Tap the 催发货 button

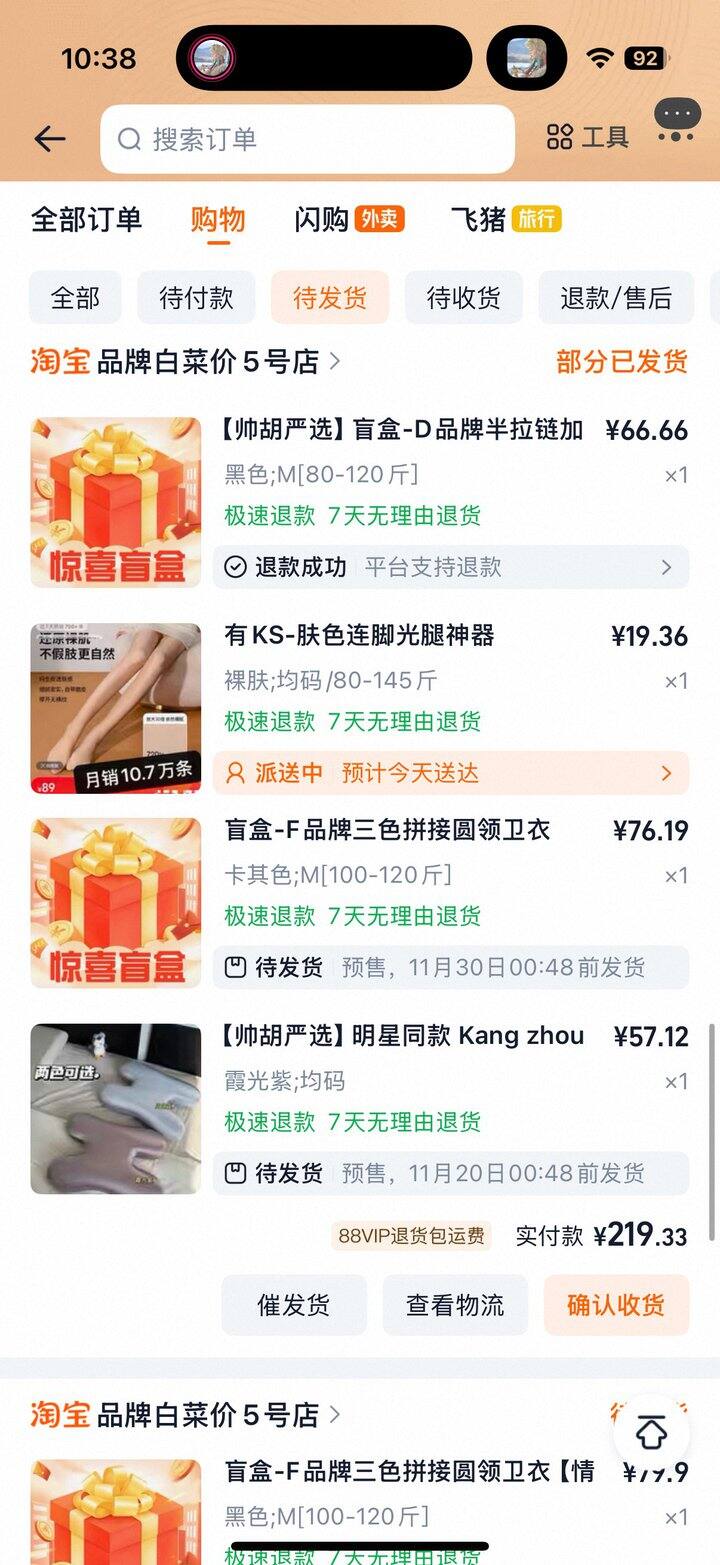pyautogui.click(x=294, y=1305)
